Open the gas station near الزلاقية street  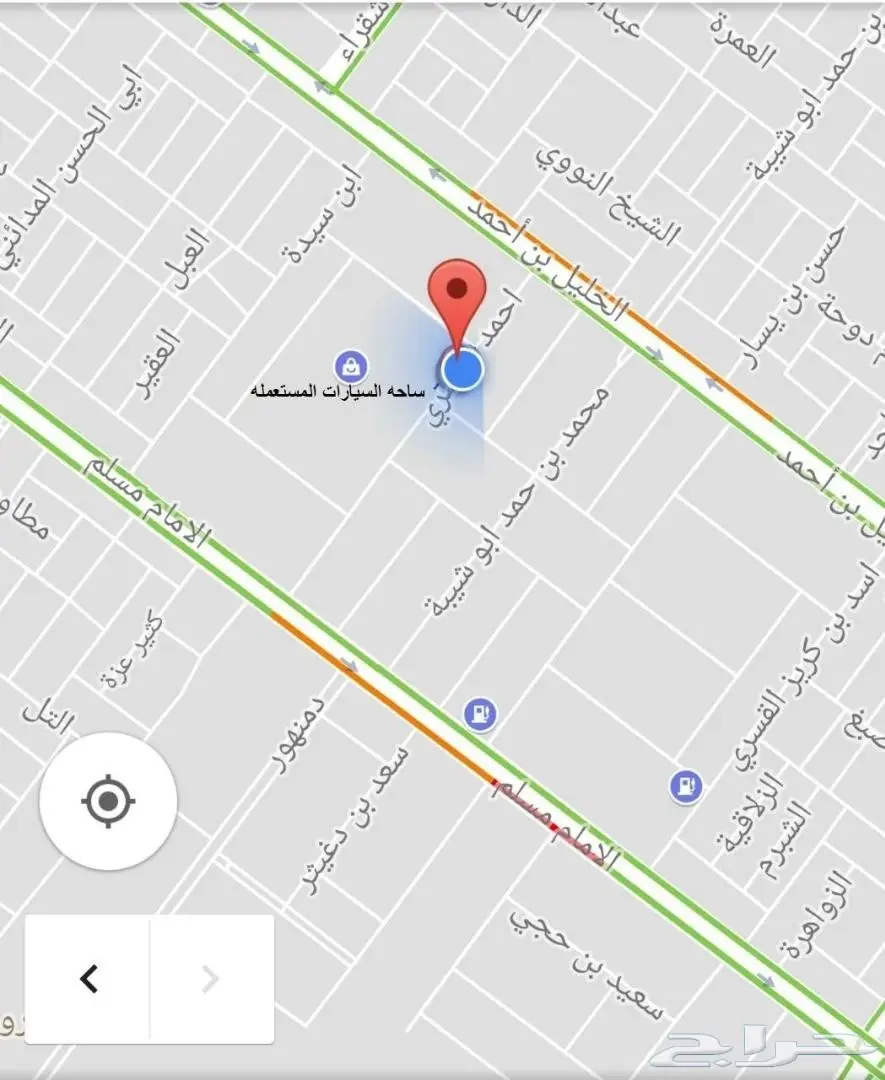click(686, 786)
